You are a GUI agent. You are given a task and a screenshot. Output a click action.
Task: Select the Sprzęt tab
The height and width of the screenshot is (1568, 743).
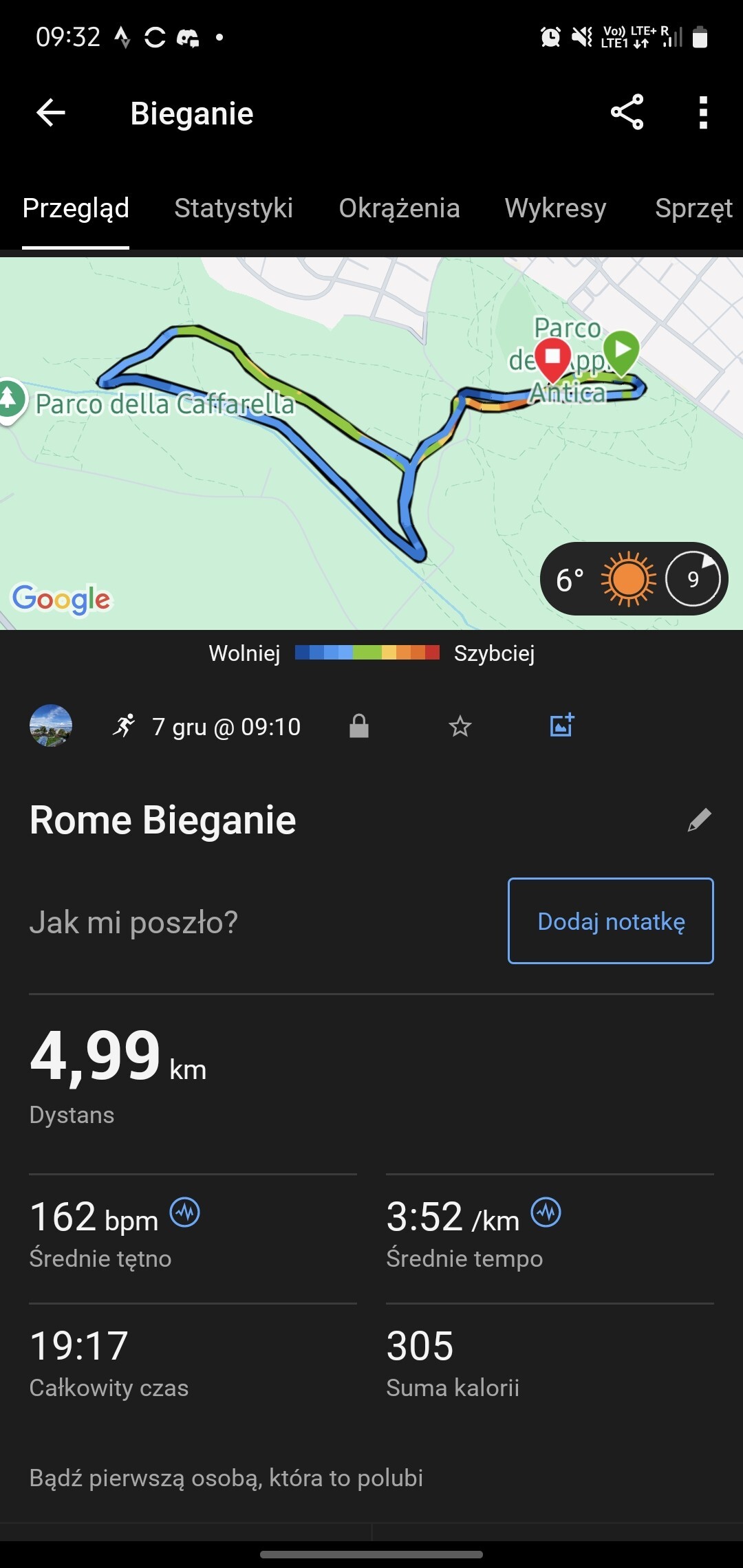693,208
